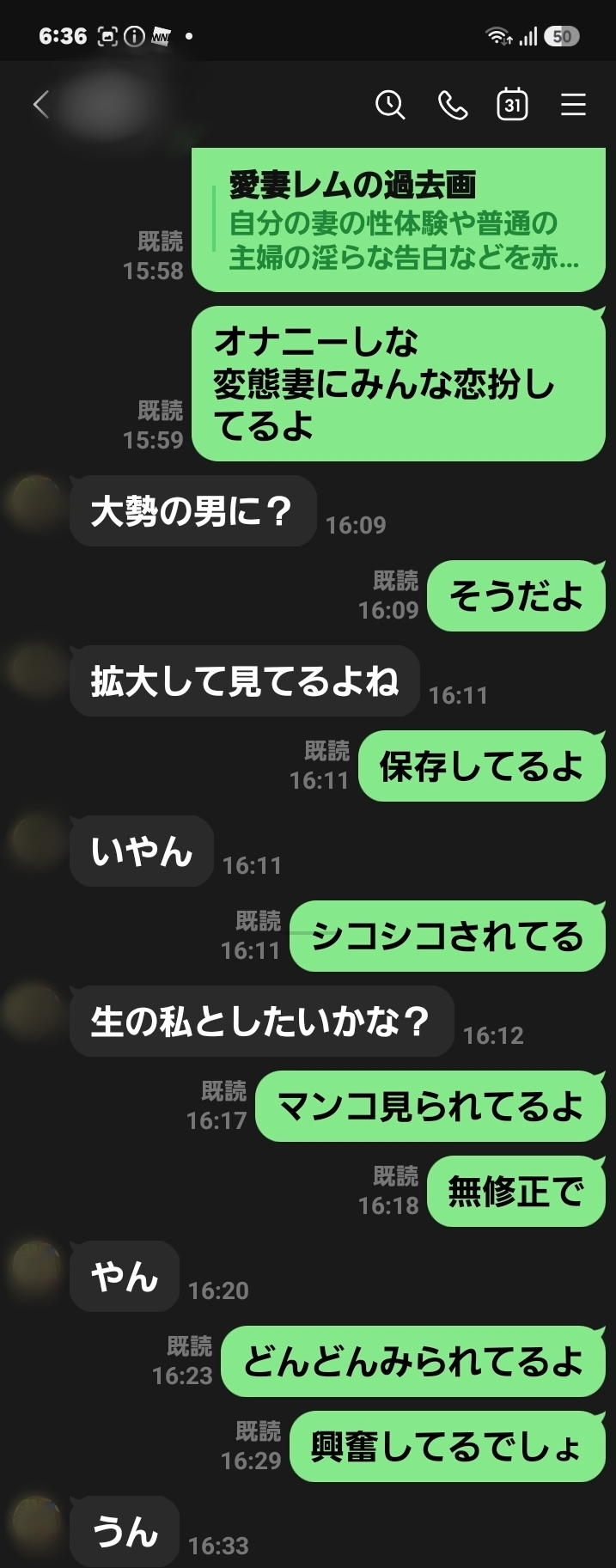Start a voice call
The width and height of the screenshot is (616, 1568).
(x=452, y=105)
